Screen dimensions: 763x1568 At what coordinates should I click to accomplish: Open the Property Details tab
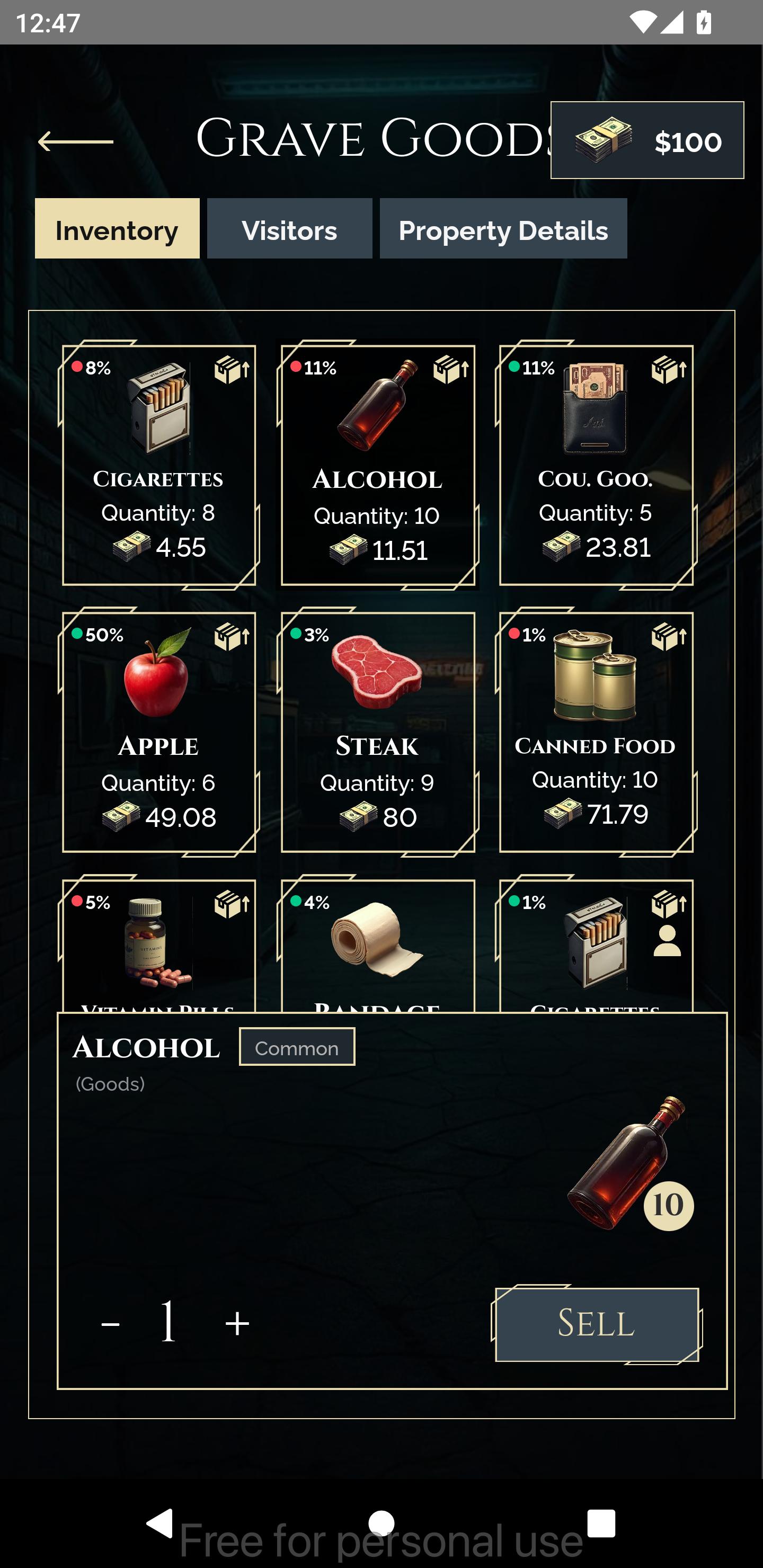[x=503, y=229]
